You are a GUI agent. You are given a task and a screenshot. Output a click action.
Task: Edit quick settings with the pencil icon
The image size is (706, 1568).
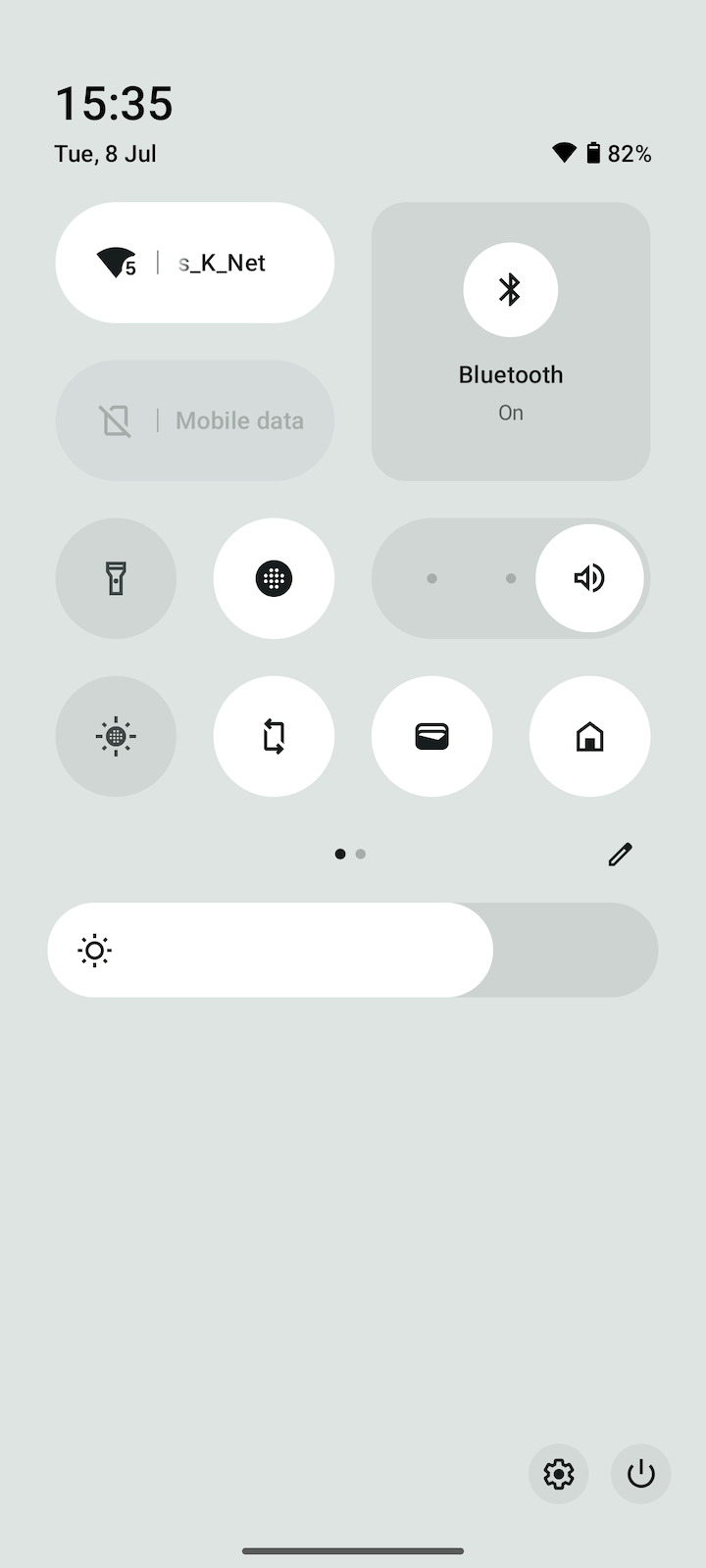620,855
